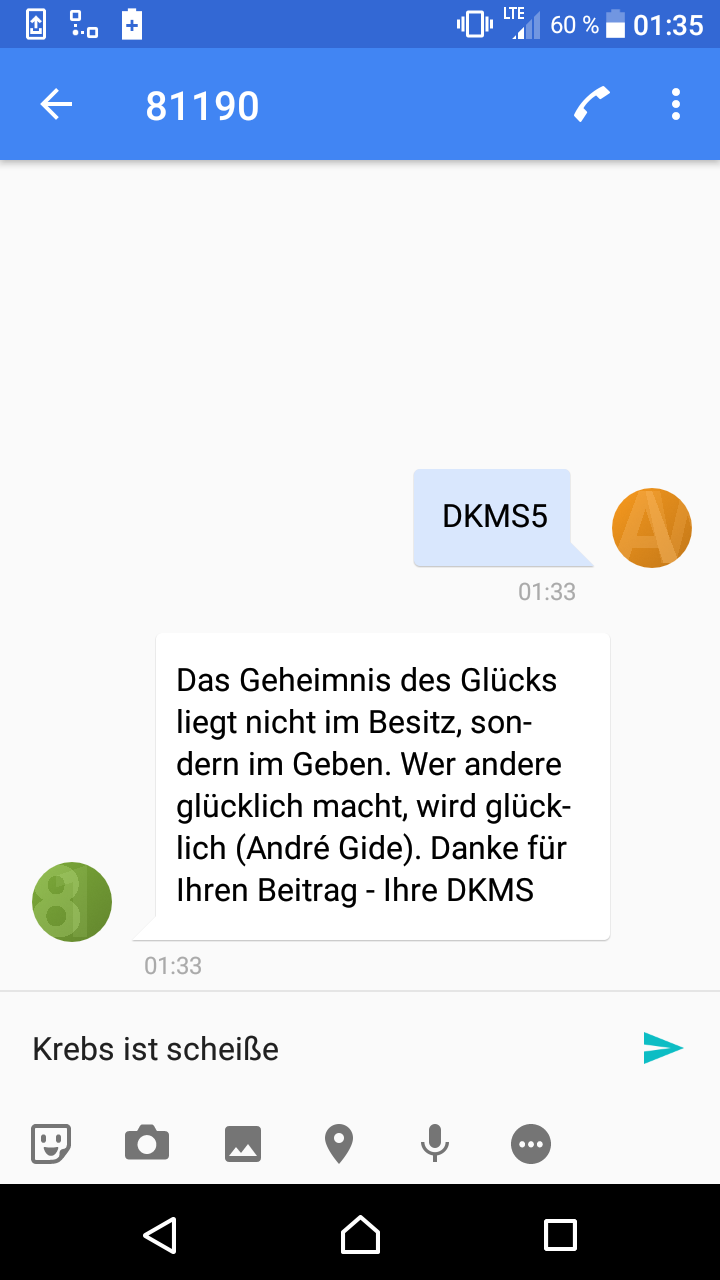Attach an image from the gallery
This screenshot has width=720, height=1280.
coord(243,1143)
